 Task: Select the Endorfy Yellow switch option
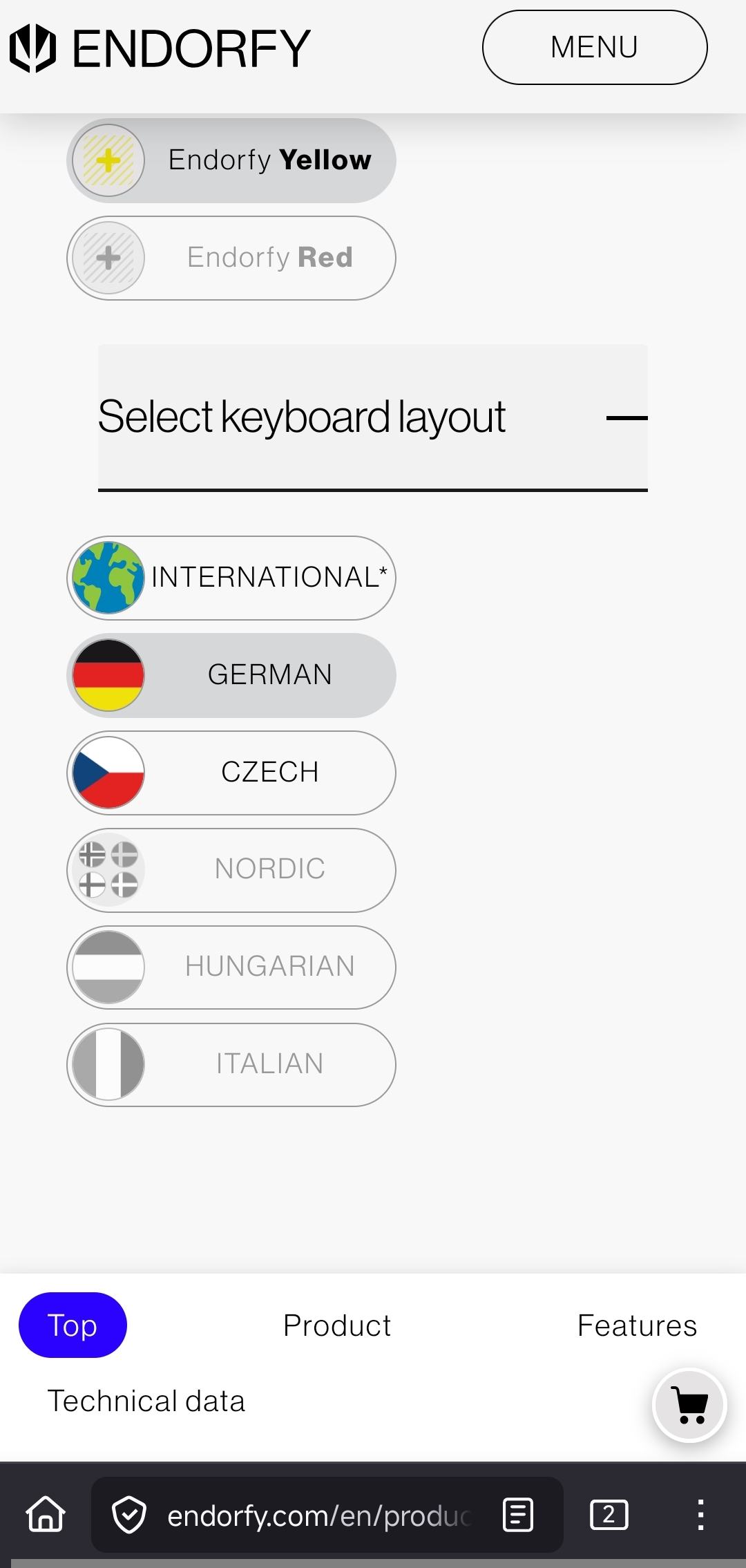tap(231, 160)
